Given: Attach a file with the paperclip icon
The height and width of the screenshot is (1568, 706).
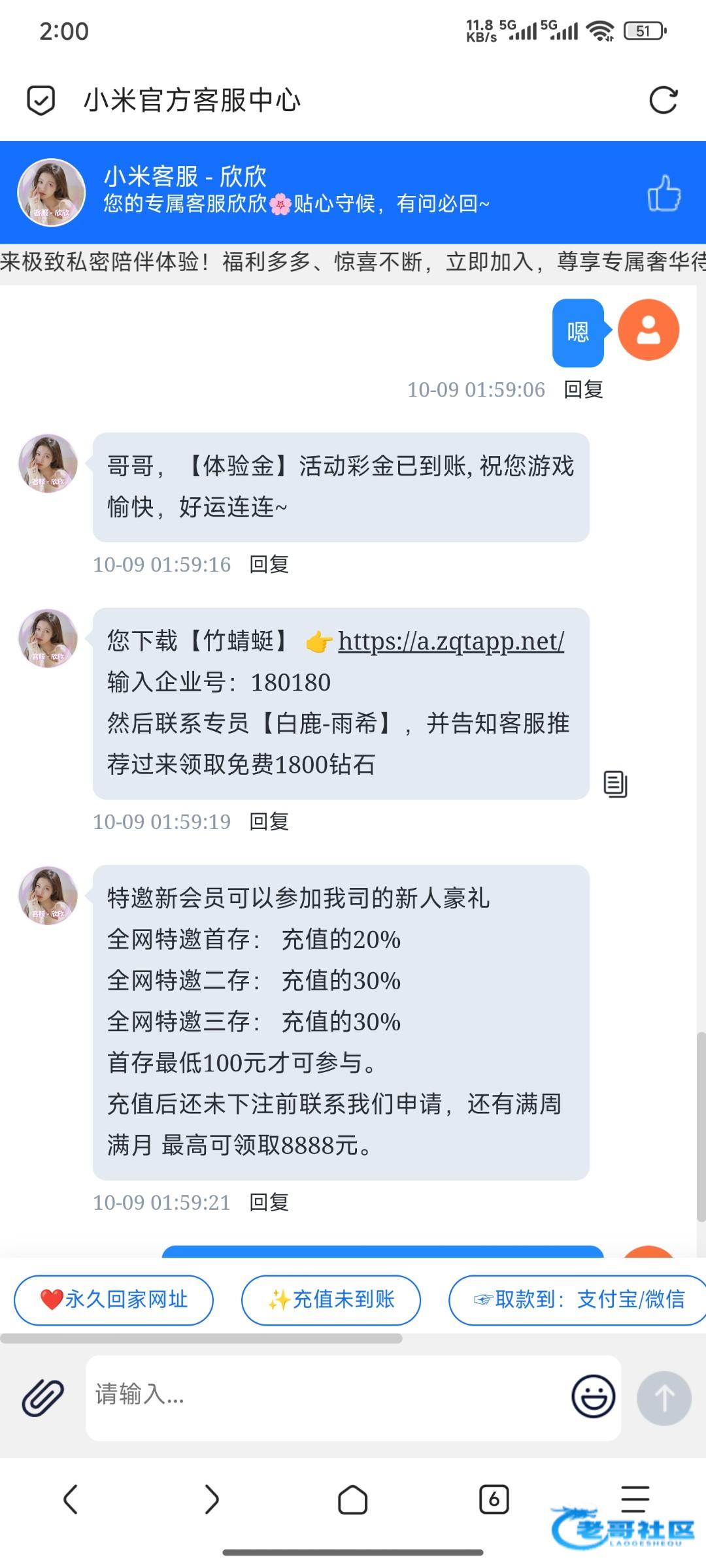Looking at the screenshot, I should [42, 1397].
